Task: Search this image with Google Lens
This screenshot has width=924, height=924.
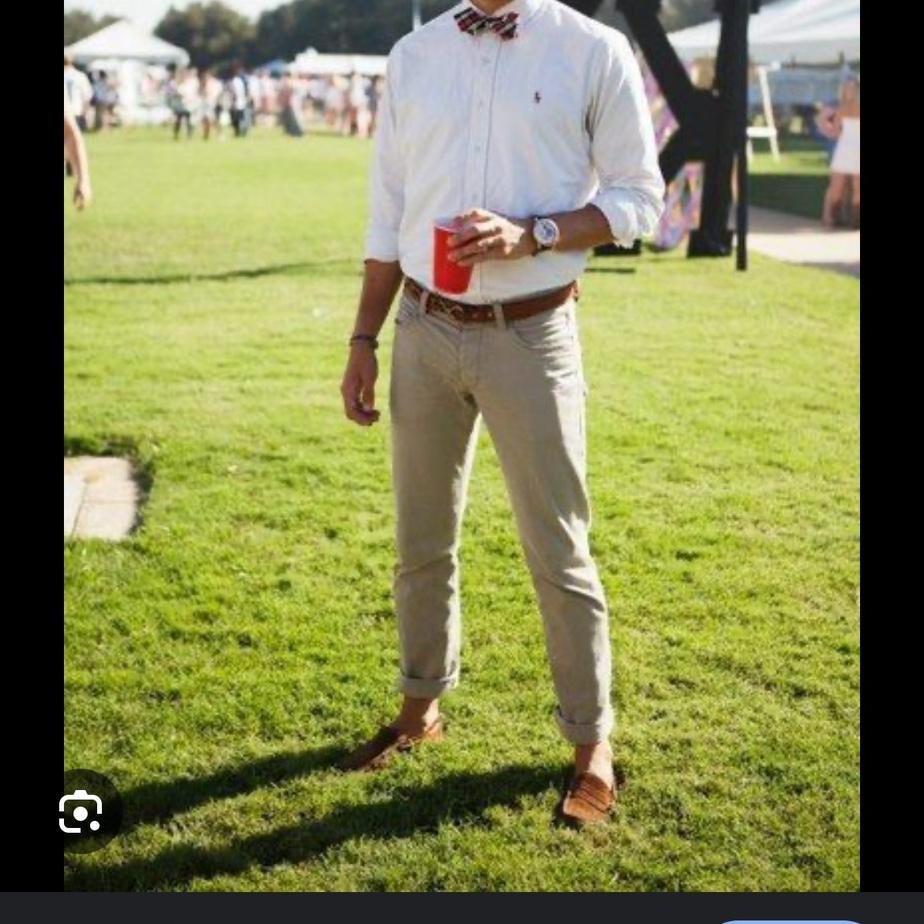Action: coord(81,812)
